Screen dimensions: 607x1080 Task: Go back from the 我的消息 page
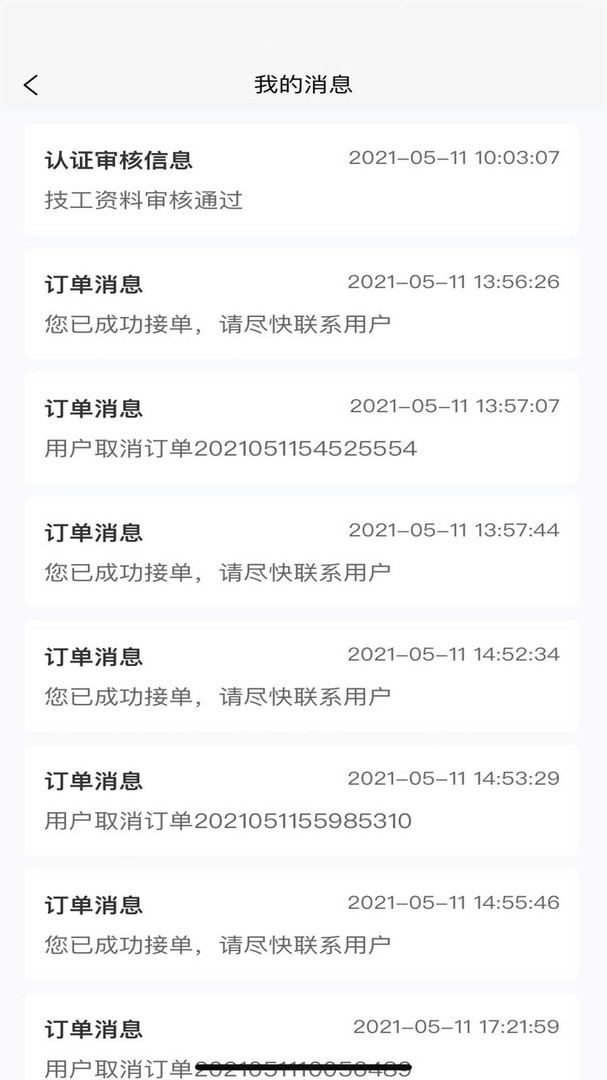click(31, 85)
